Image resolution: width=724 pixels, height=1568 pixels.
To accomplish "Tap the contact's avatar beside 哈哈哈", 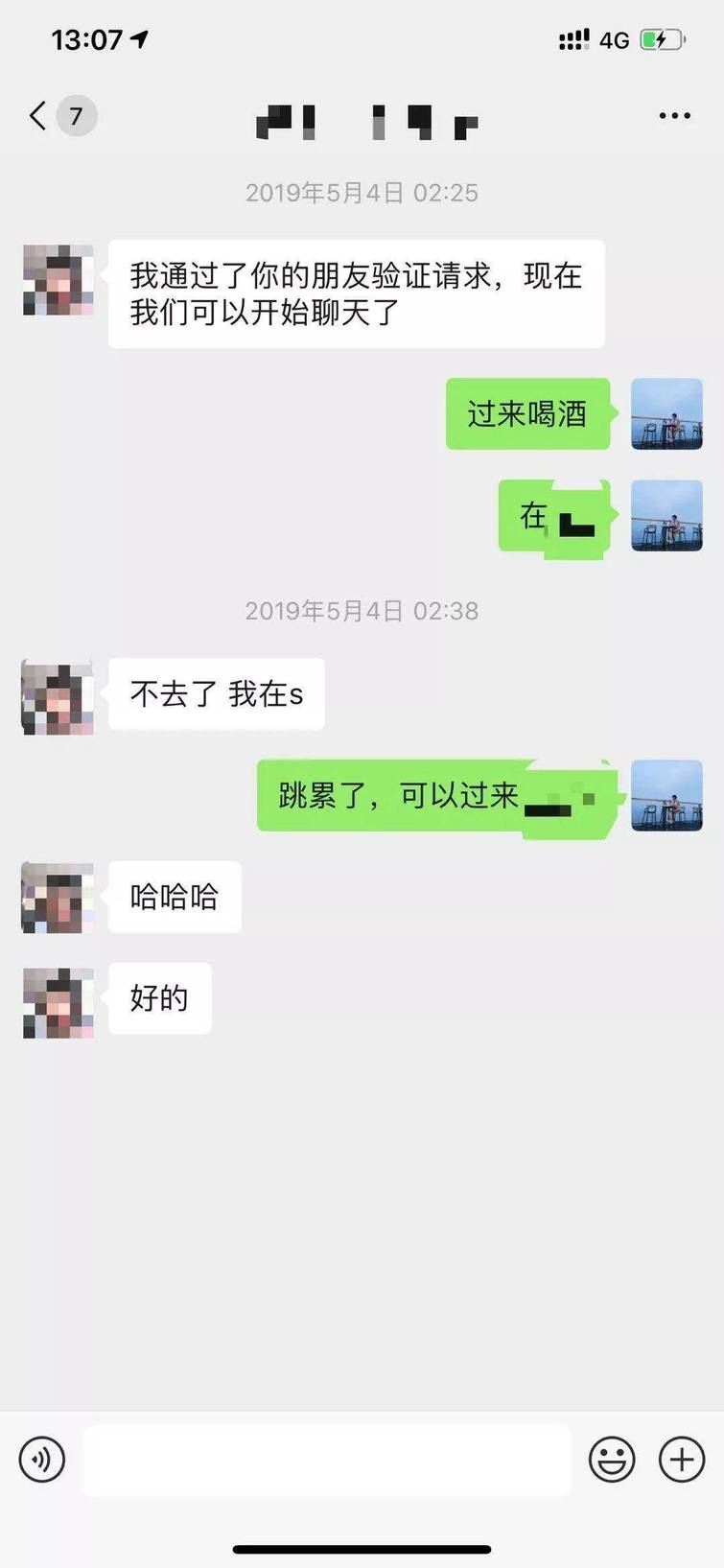I will point(55,898).
